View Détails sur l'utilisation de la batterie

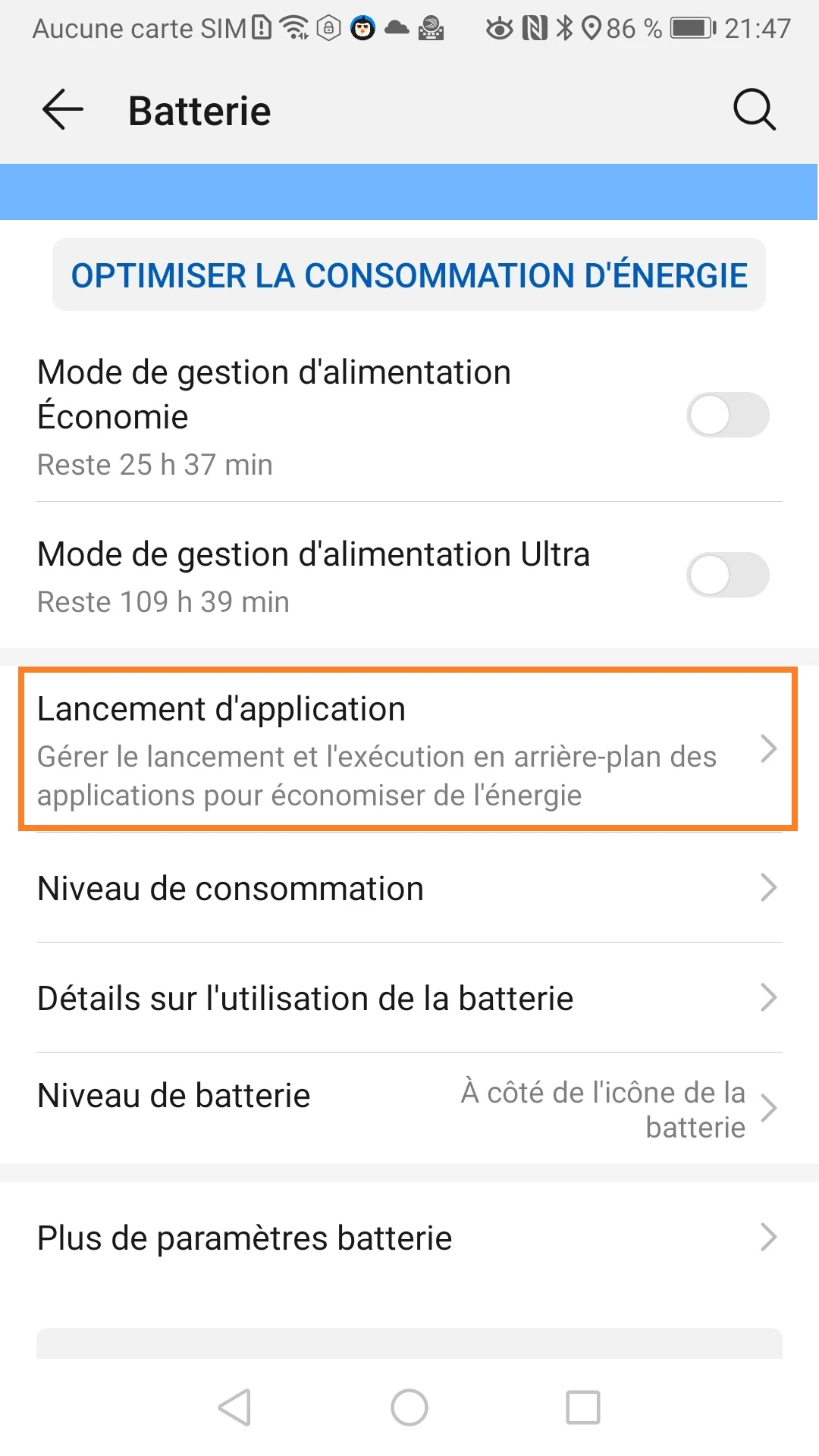408,998
